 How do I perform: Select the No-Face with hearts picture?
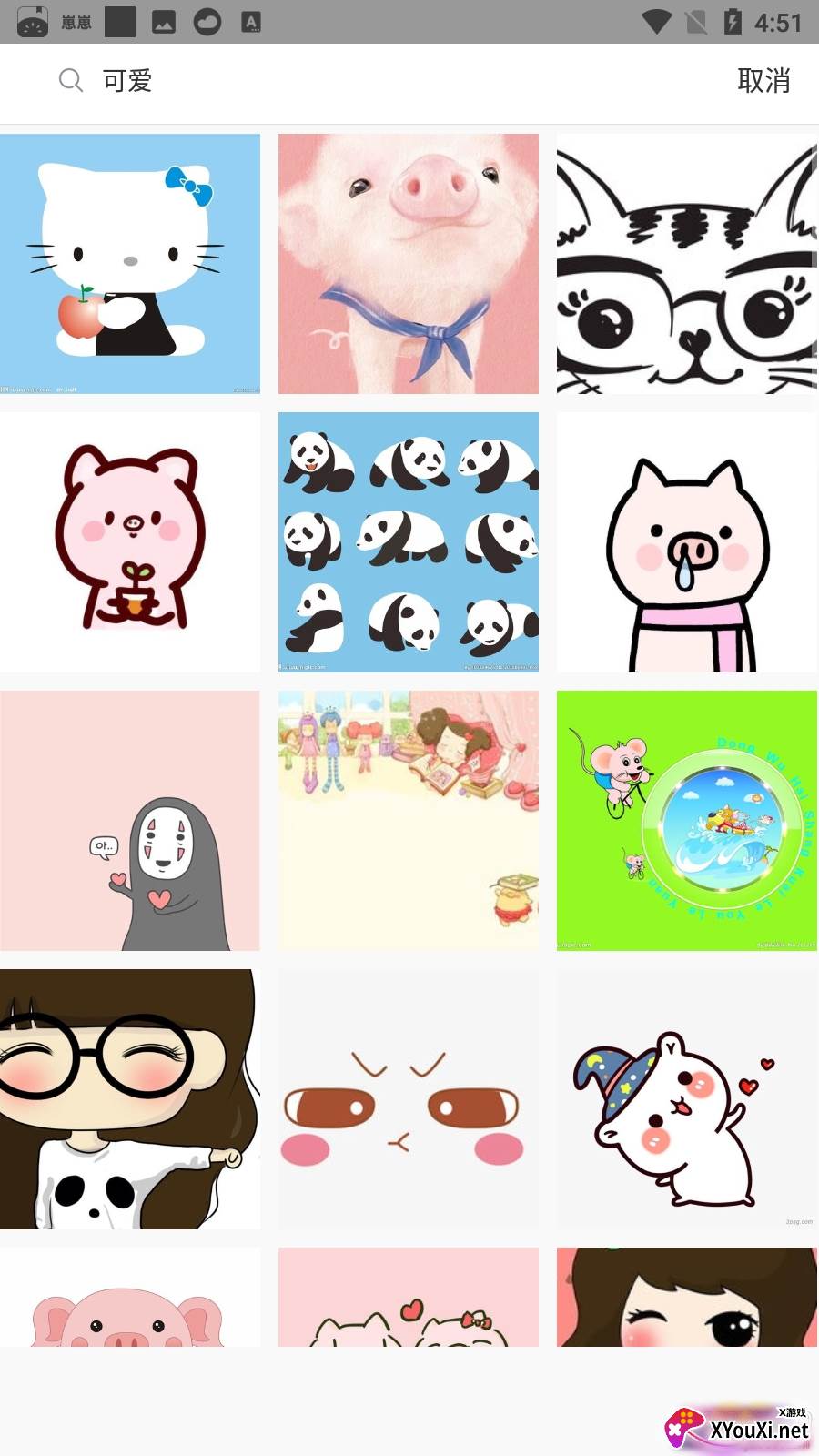coord(130,821)
